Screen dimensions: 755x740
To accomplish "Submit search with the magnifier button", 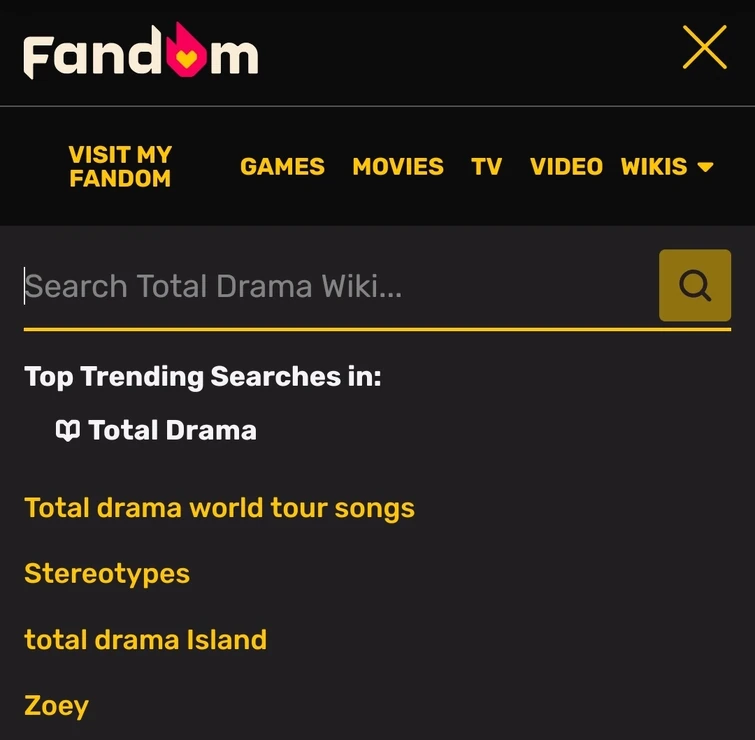I will [x=694, y=286].
